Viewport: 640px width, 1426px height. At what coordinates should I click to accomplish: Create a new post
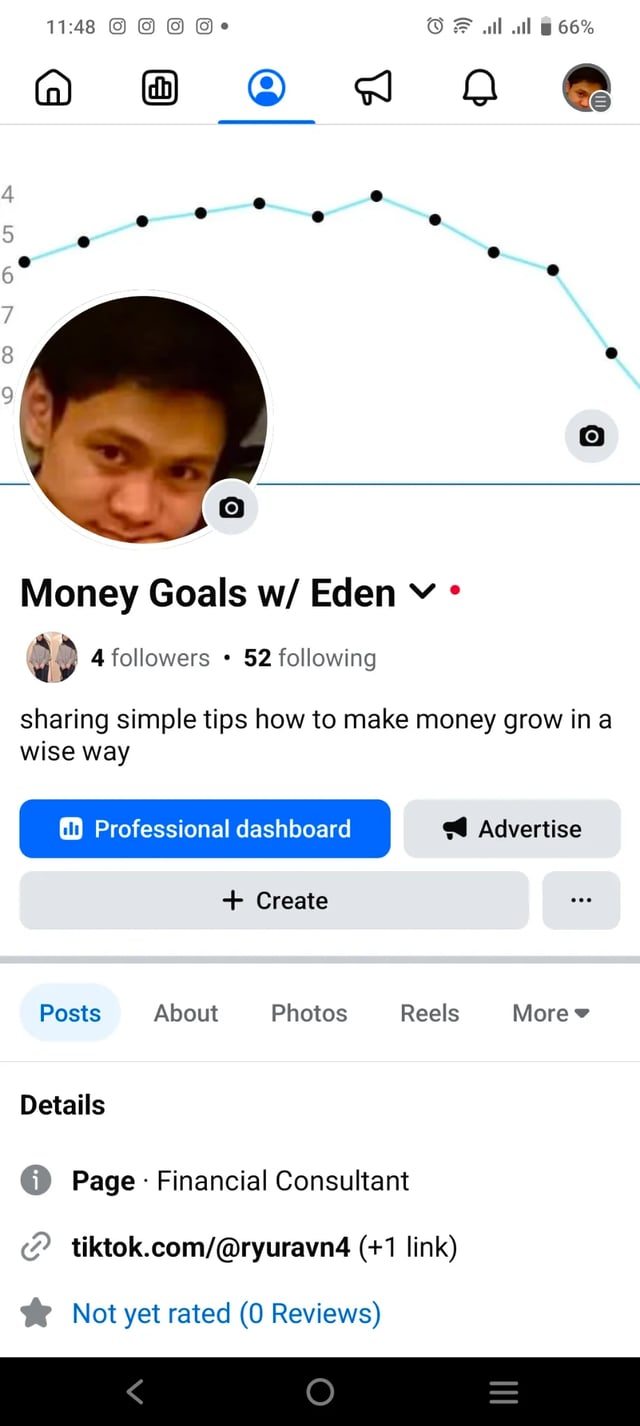click(x=274, y=901)
